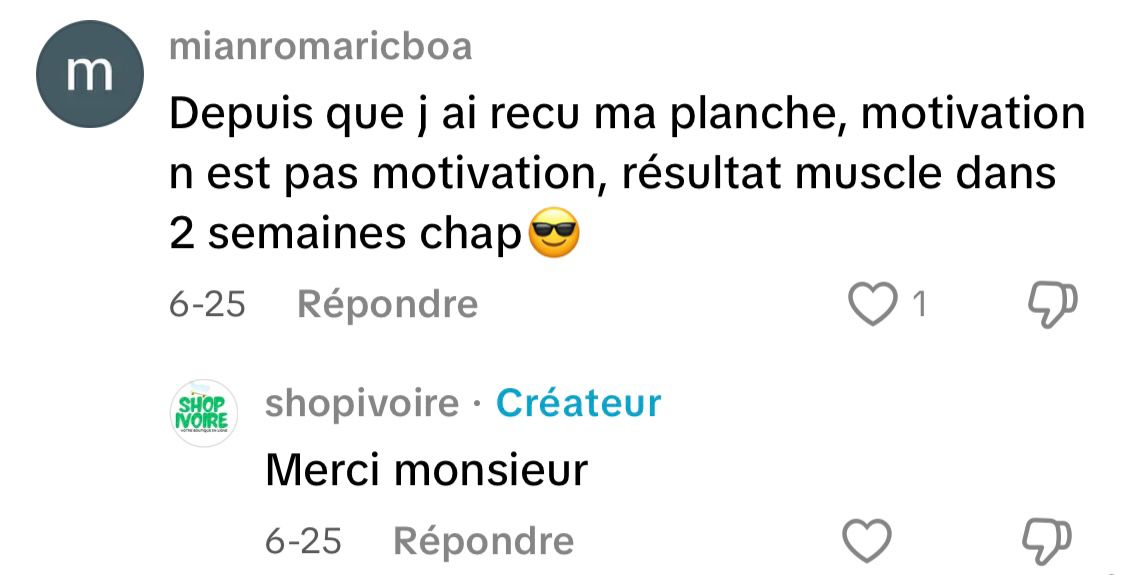Like shopivoire's reply

[866, 541]
